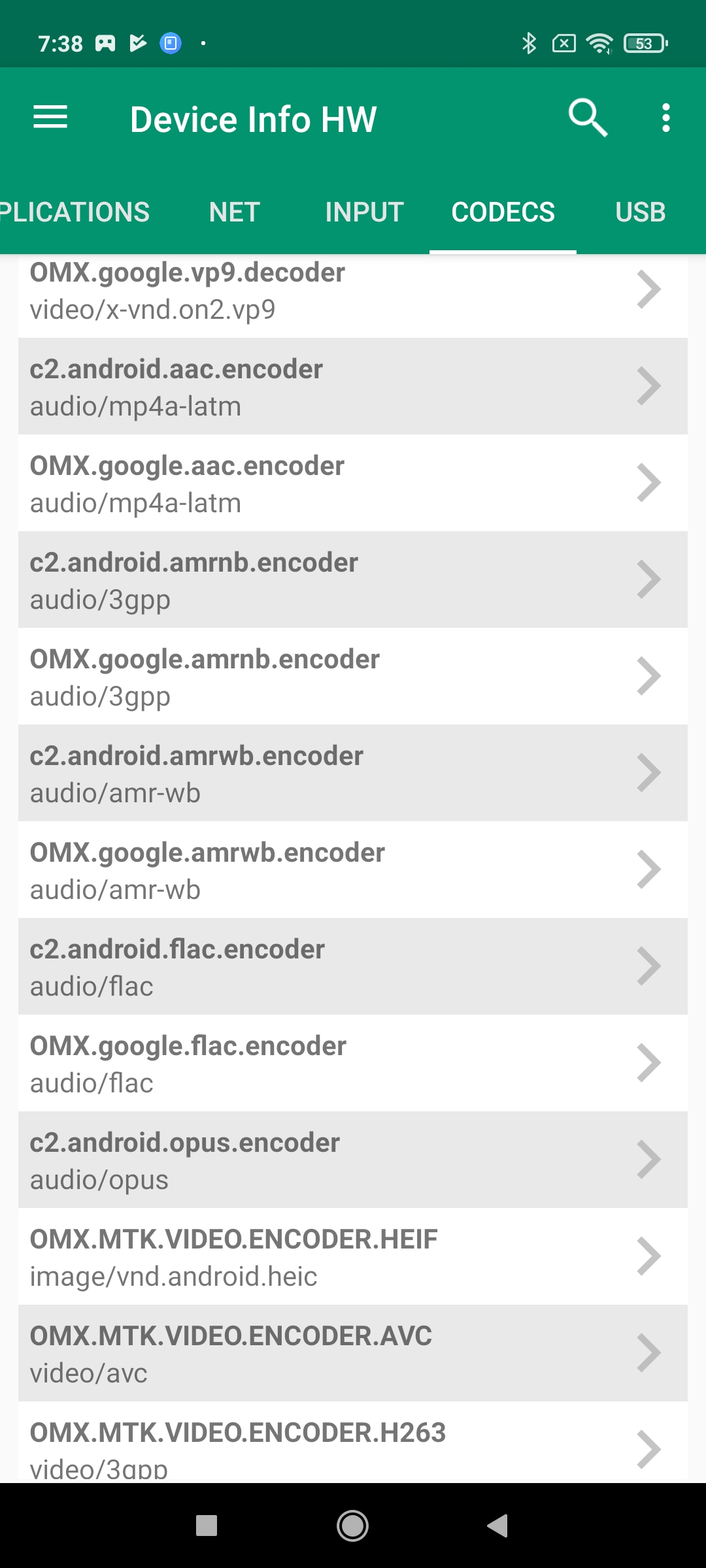The width and height of the screenshot is (706, 1568).
Task: Select OMX.MTK.VIDEO.ENCODER.AVC row
Action: tap(352, 1354)
